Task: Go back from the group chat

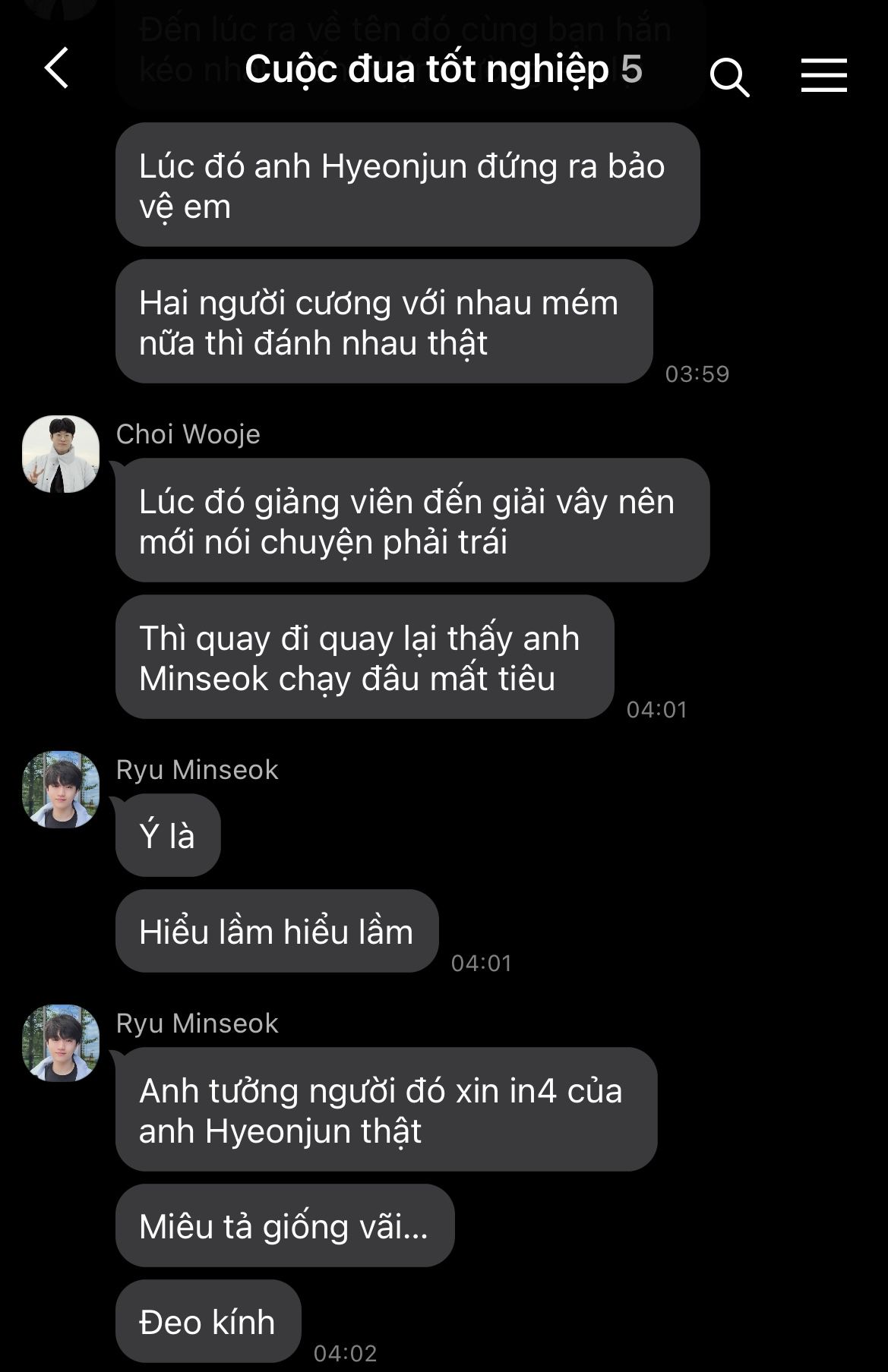Action: [x=57, y=68]
